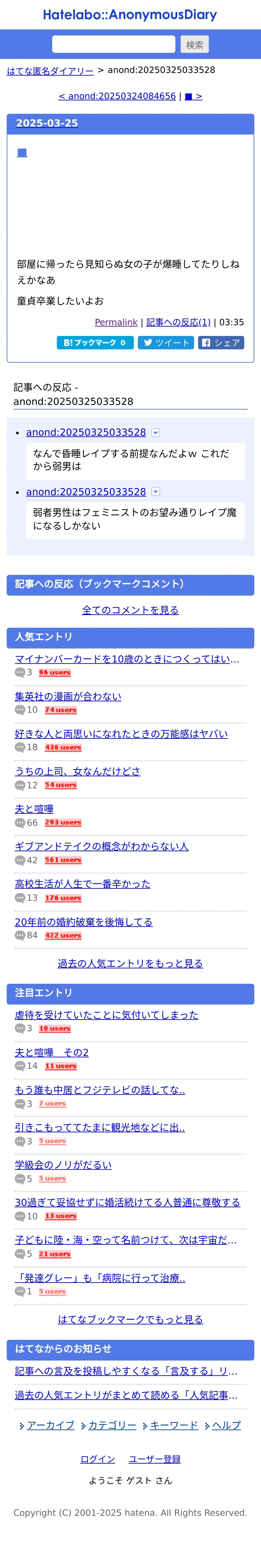The height and width of the screenshot is (1568, 261).
Task: Open ユーザー登録 user registration
Action: (x=155, y=1459)
